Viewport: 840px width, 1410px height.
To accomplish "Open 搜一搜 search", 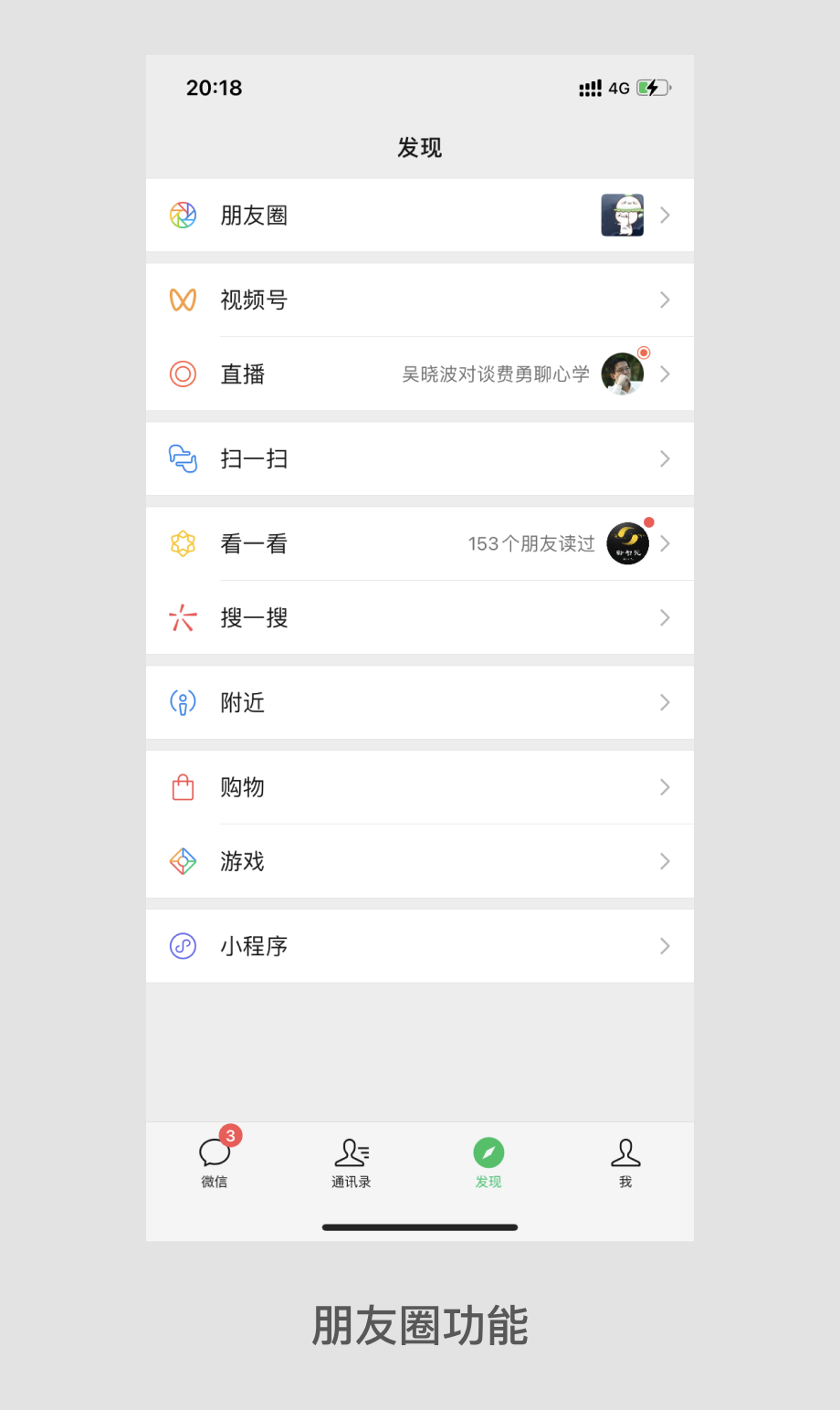I will (x=420, y=617).
